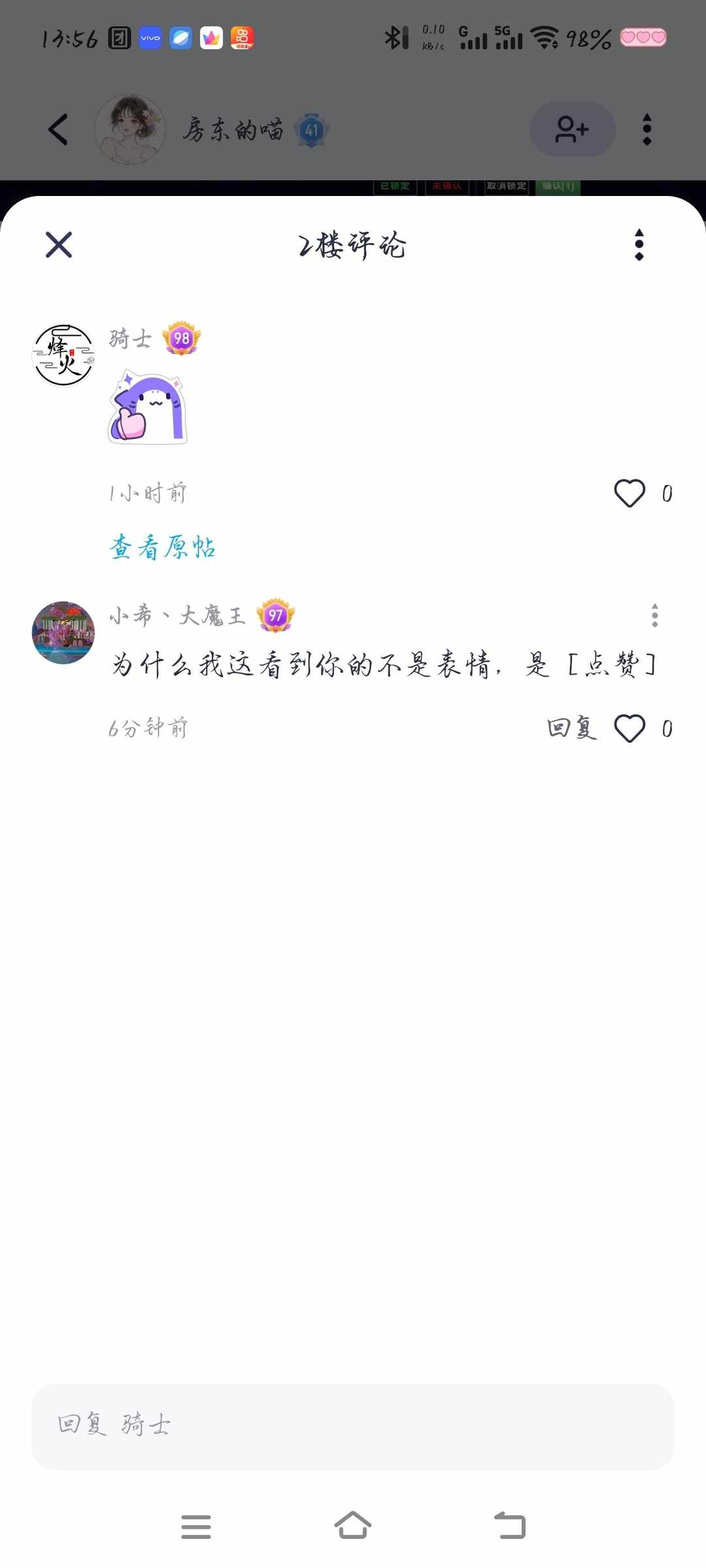Tap the back arrow to leave the chat
This screenshot has height=1568, width=706.
(58, 129)
